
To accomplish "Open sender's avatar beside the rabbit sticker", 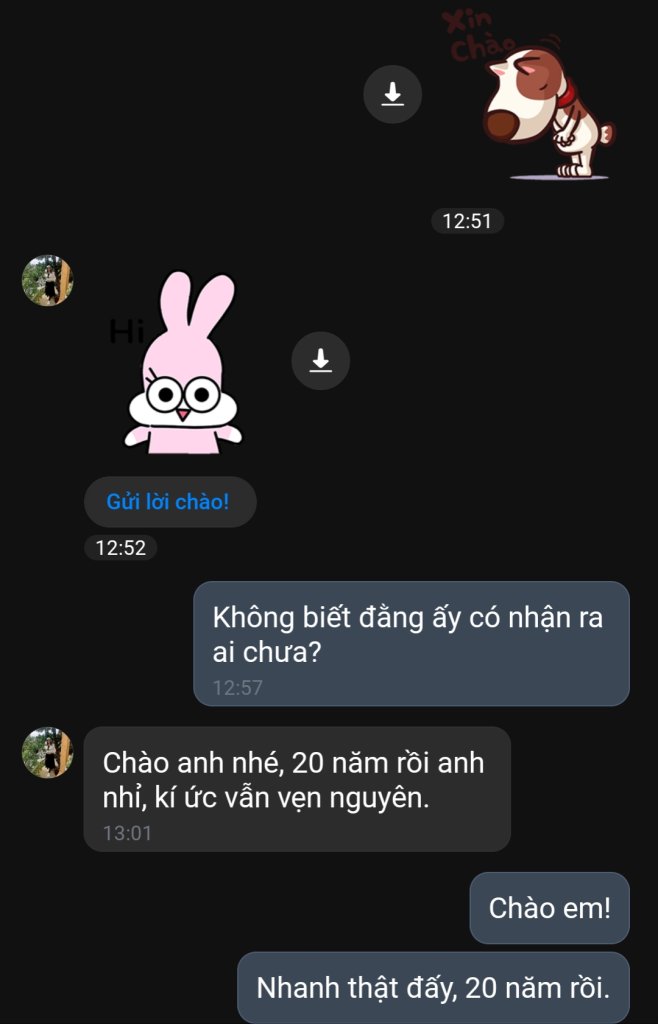I will [48, 280].
